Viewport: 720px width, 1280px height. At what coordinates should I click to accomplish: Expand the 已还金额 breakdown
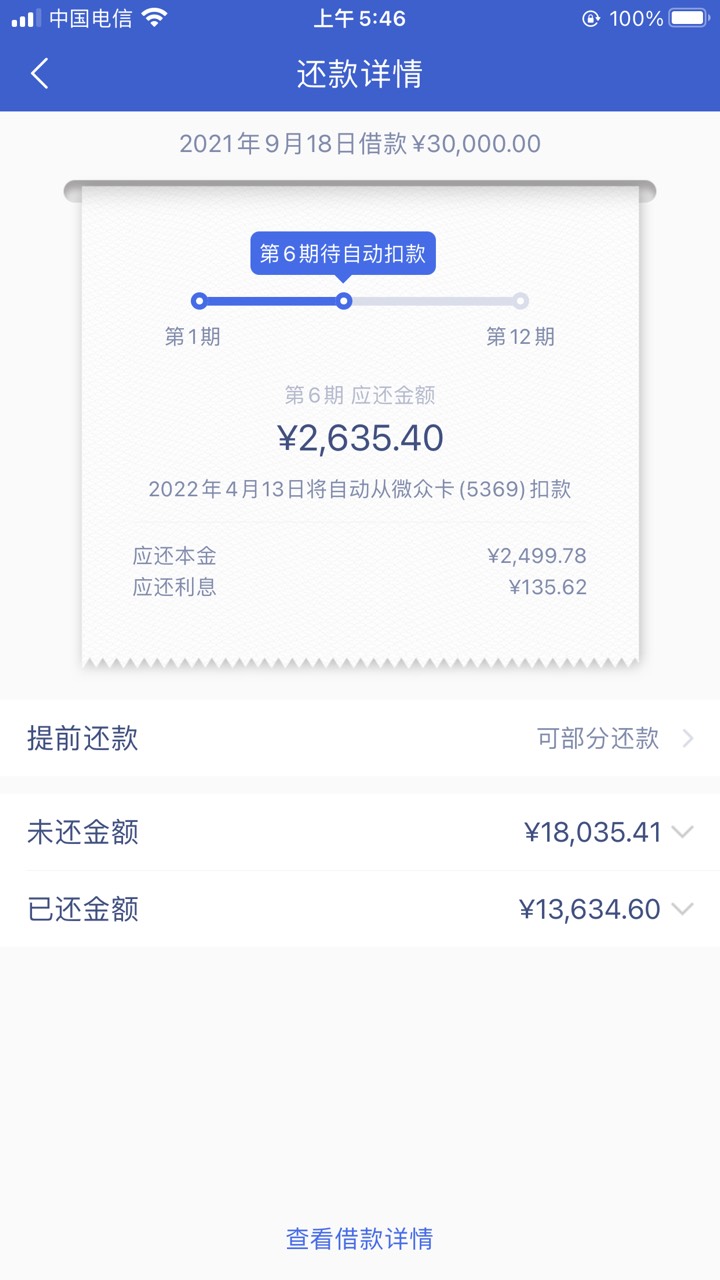pos(360,909)
